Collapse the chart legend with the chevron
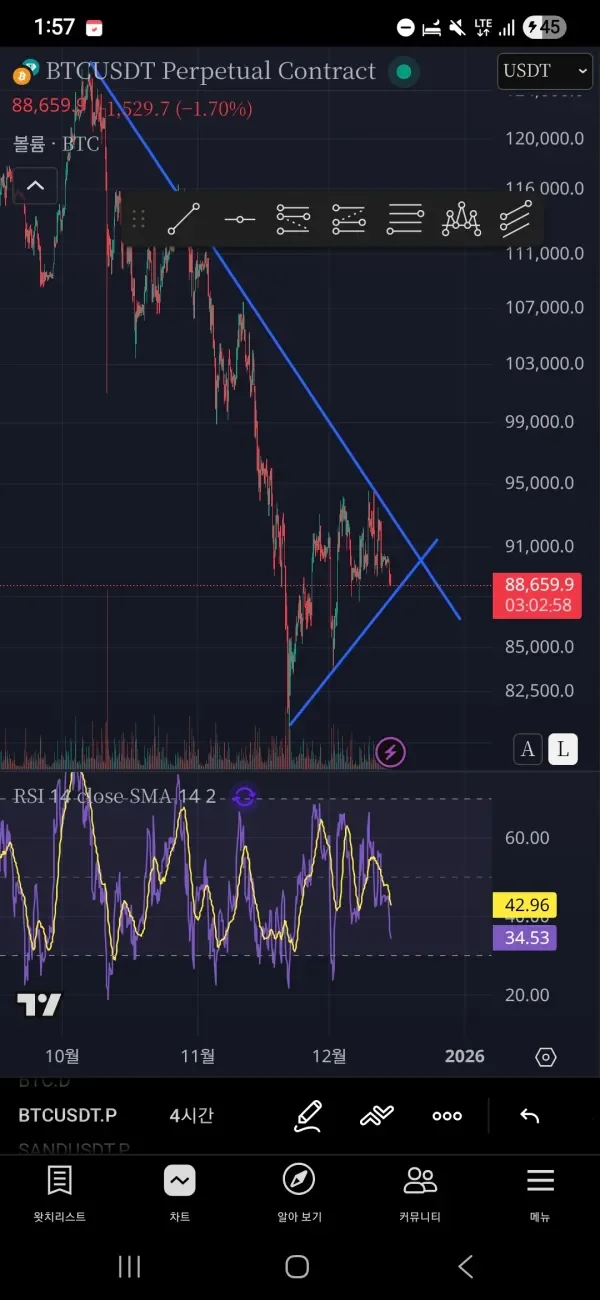600x1300 pixels. tap(35, 185)
